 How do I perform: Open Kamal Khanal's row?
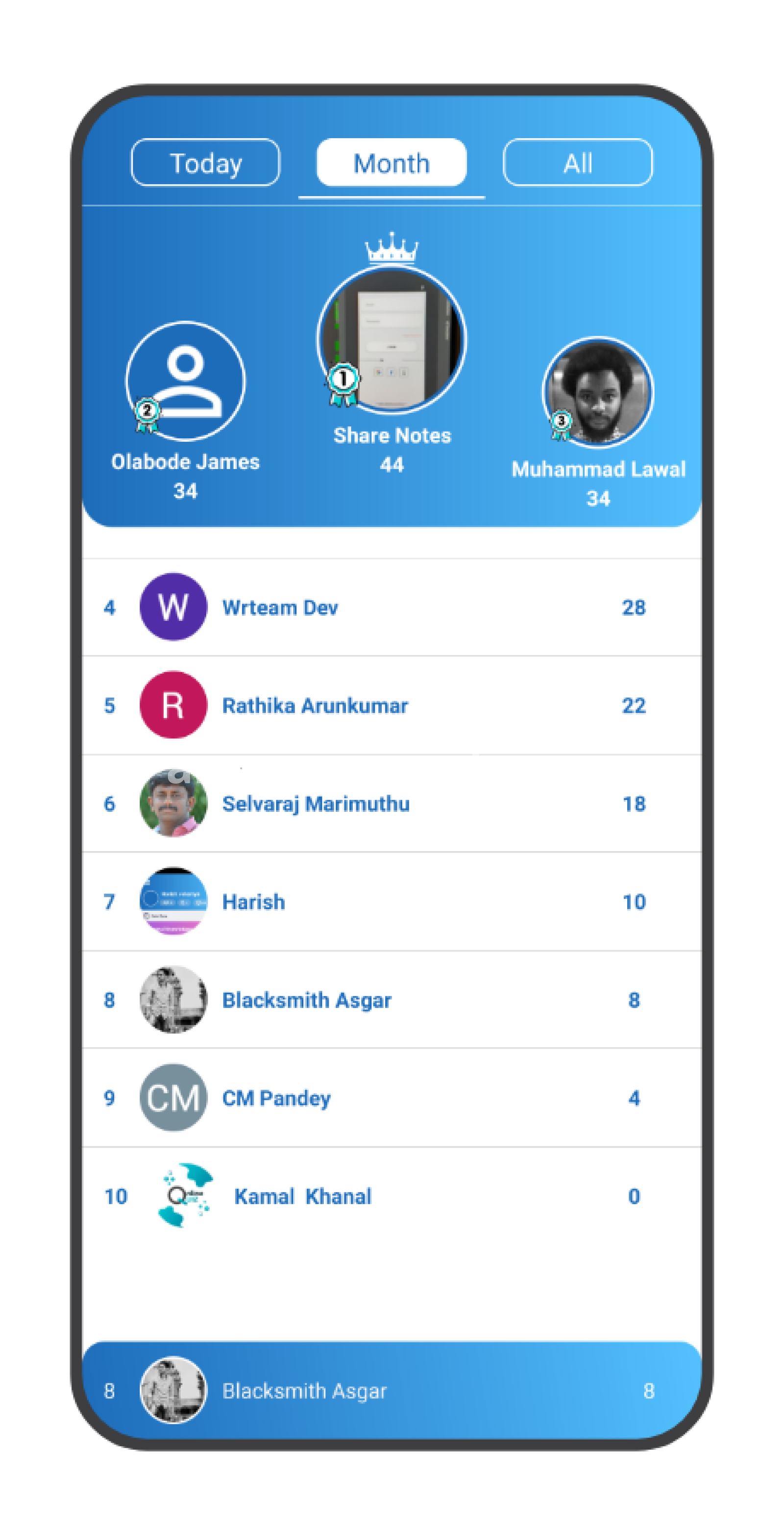(392, 1196)
